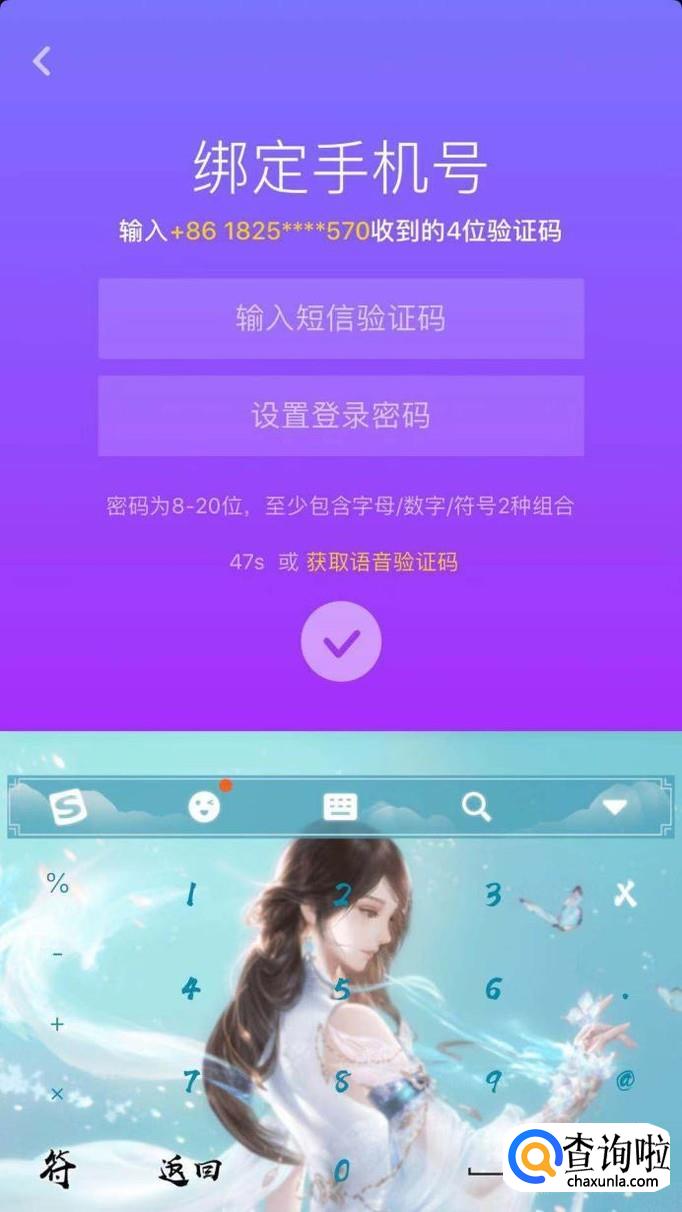Viewport: 682px width, 1212px height.
Task: Open the keyboard search tool
Action: 476,807
